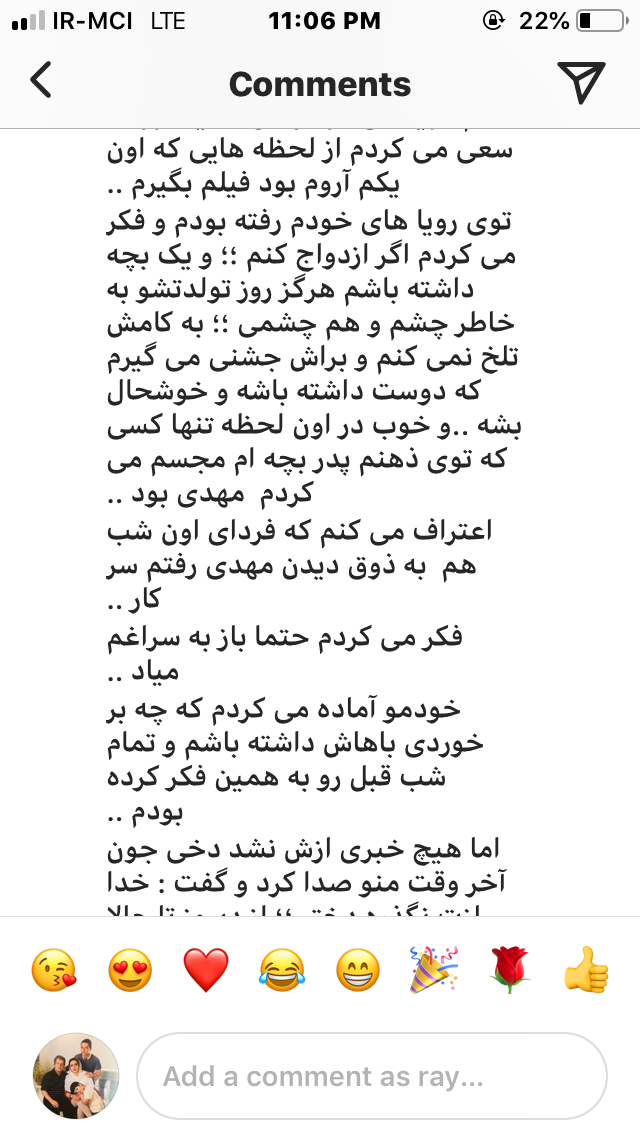
Task: Open direct share paper plane icon
Action: [x=580, y=82]
